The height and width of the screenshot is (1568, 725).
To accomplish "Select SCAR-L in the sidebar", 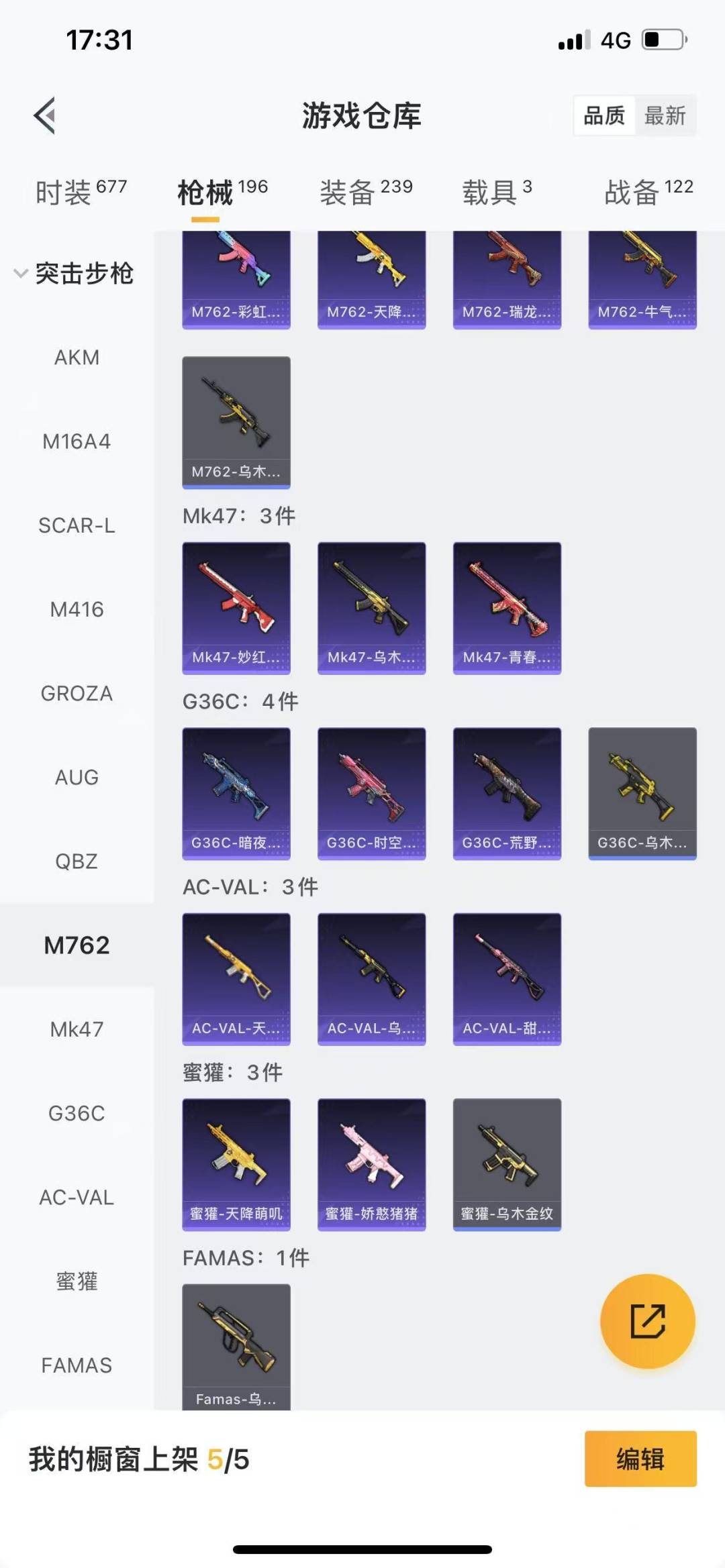I will coord(77,525).
